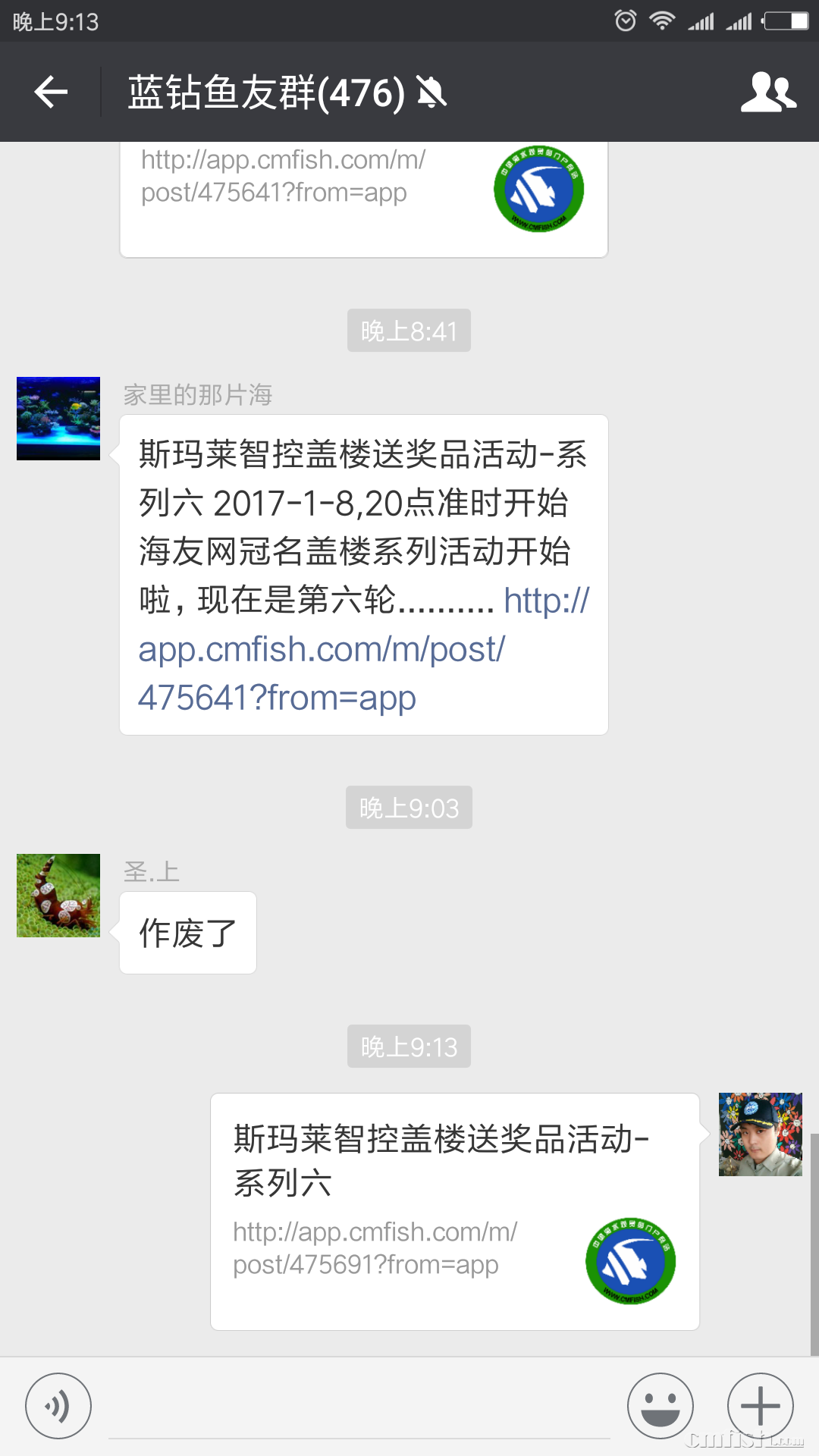Go back from the group chat

point(51,93)
